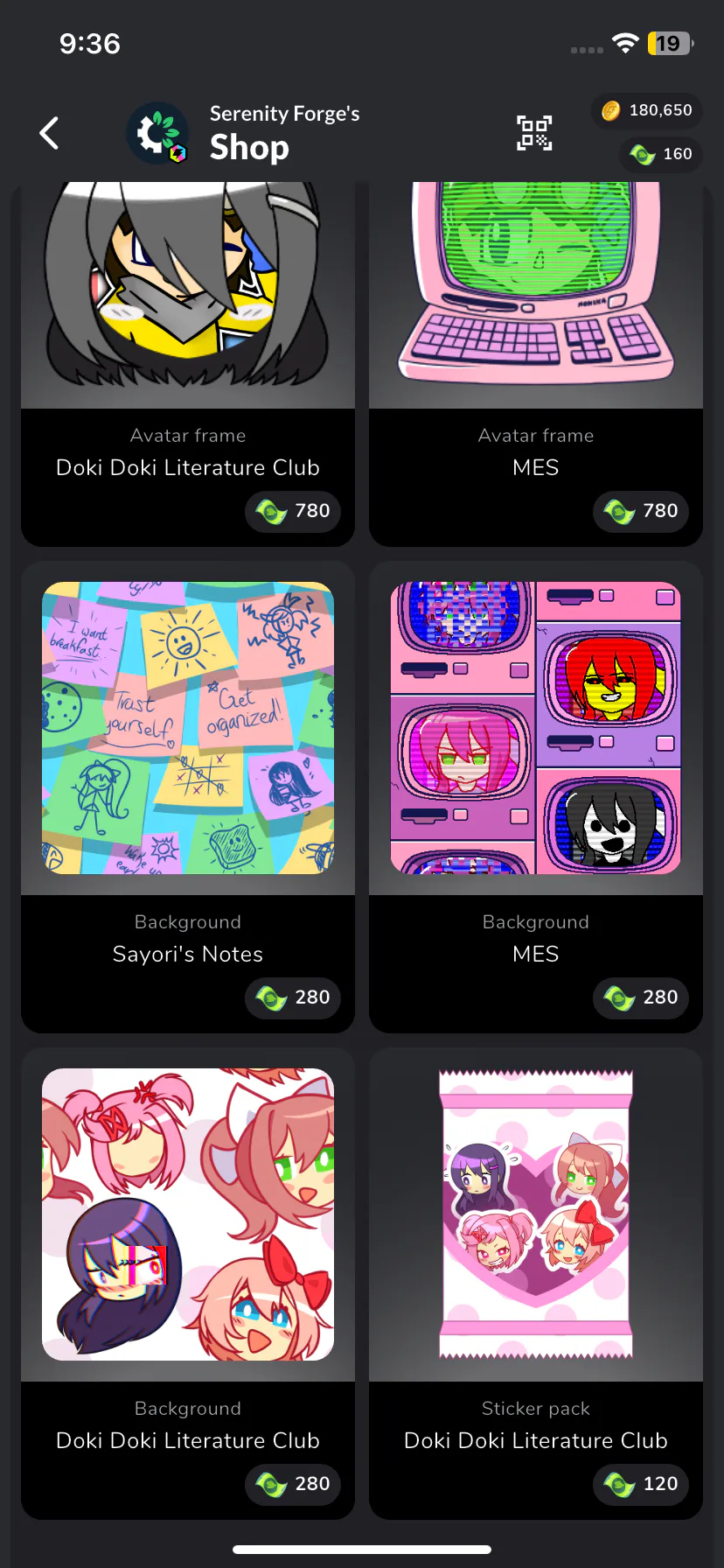View Sayori's Notes background
The image size is (724, 1568).
188,797
